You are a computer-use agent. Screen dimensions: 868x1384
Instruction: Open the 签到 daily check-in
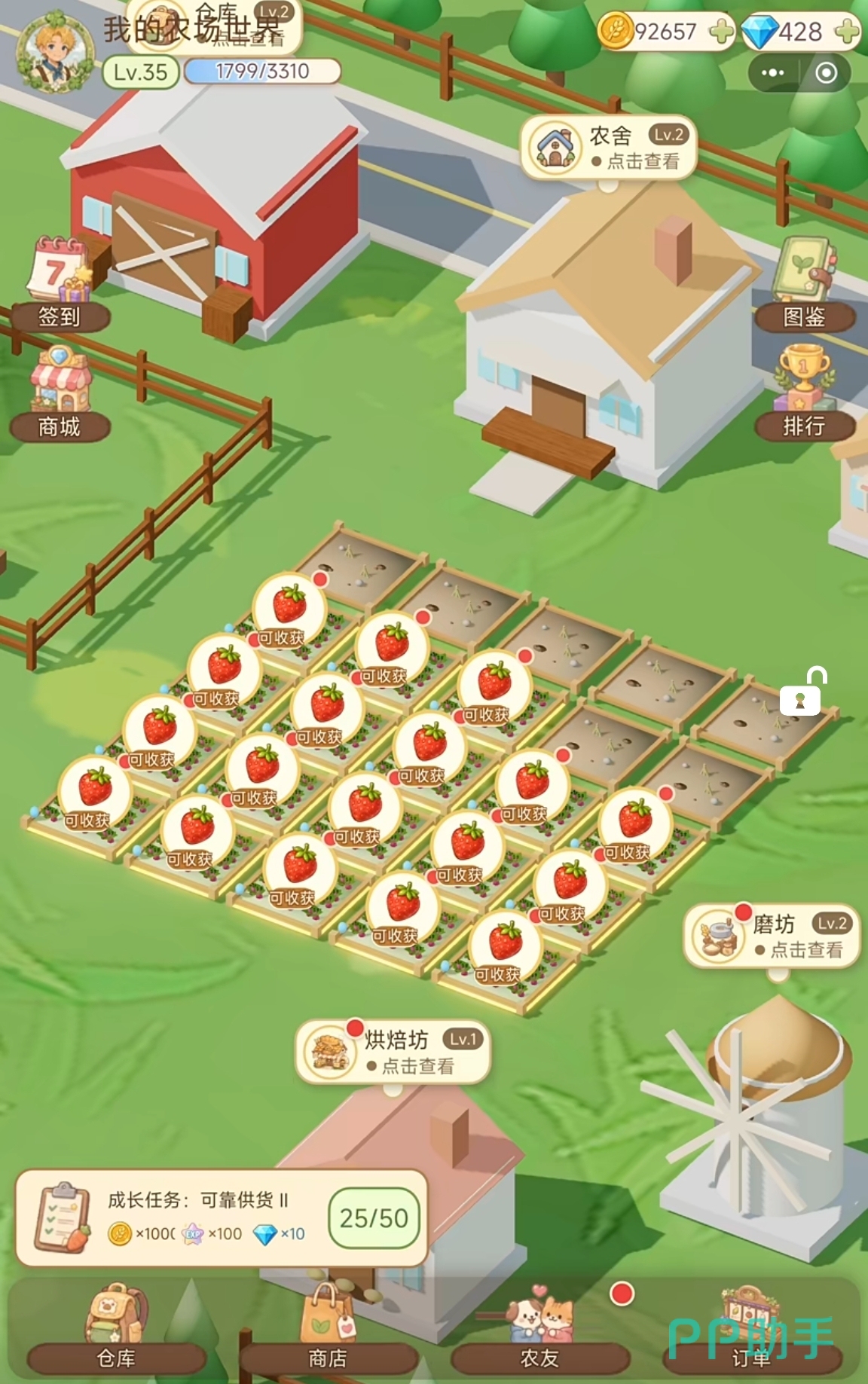[59, 285]
